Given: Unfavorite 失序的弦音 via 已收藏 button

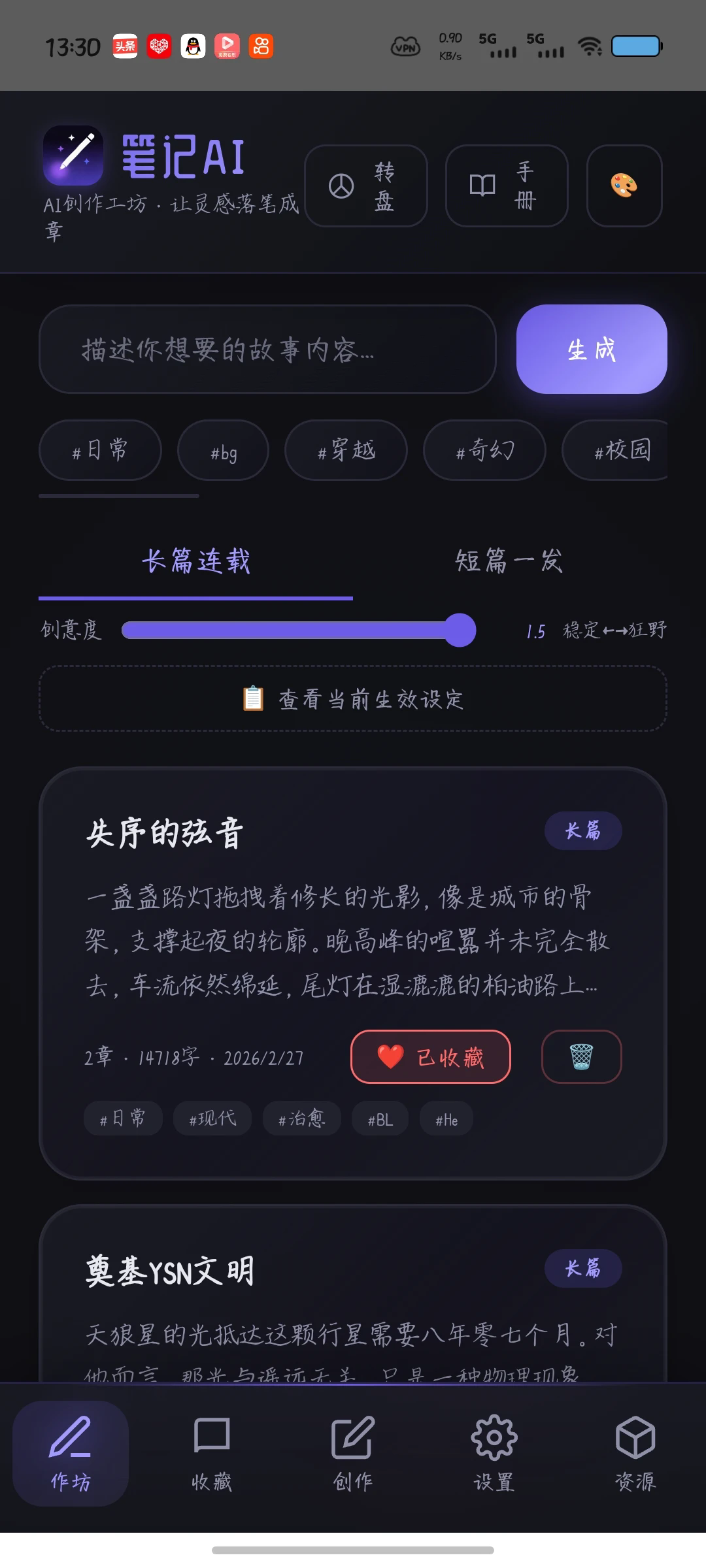Looking at the screenshot, I should tap(430, 1056).
